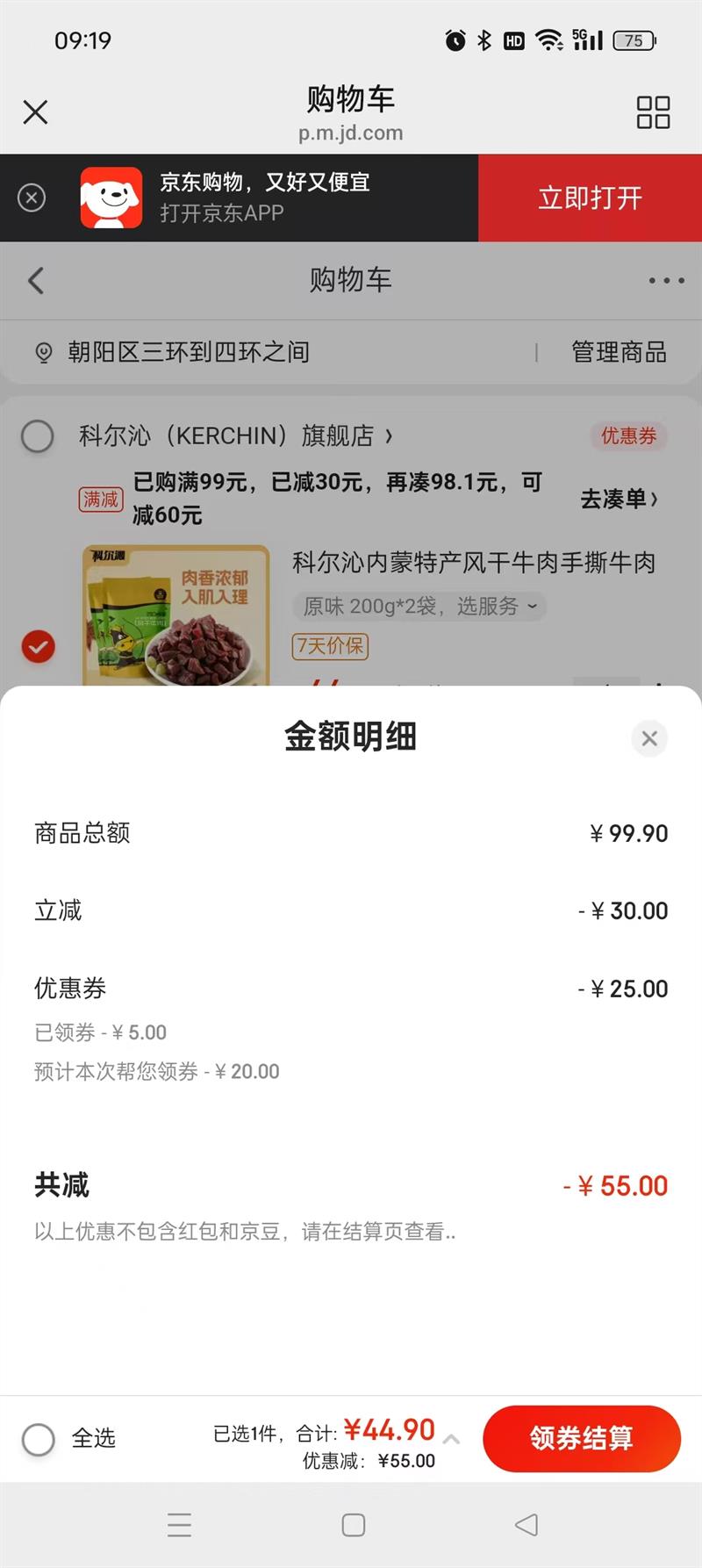Select all items from 科尔沁旗舰店

point(38,436)
